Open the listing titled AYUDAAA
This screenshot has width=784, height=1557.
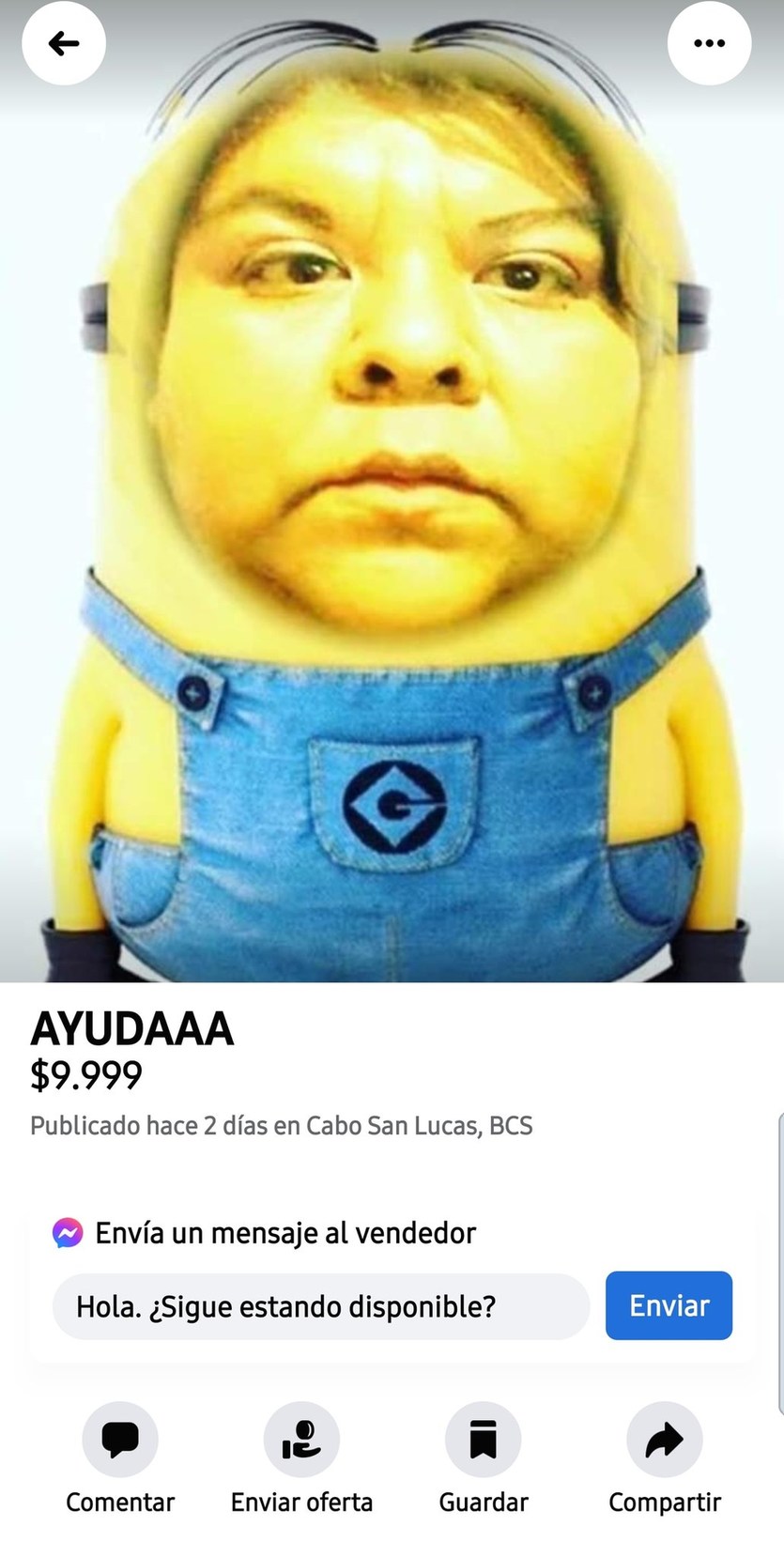133,1029
